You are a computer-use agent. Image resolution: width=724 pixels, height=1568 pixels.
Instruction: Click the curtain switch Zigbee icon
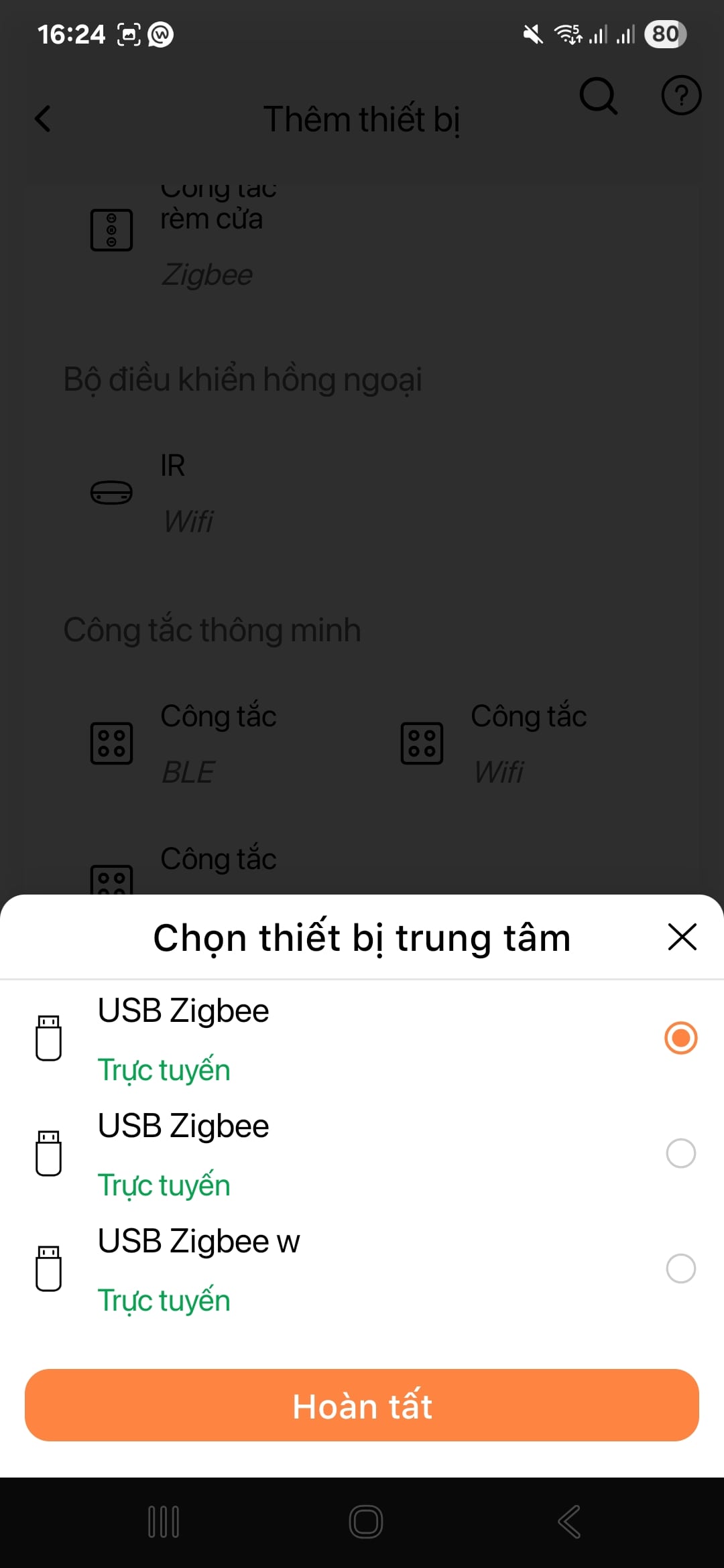tap(111, 230)
